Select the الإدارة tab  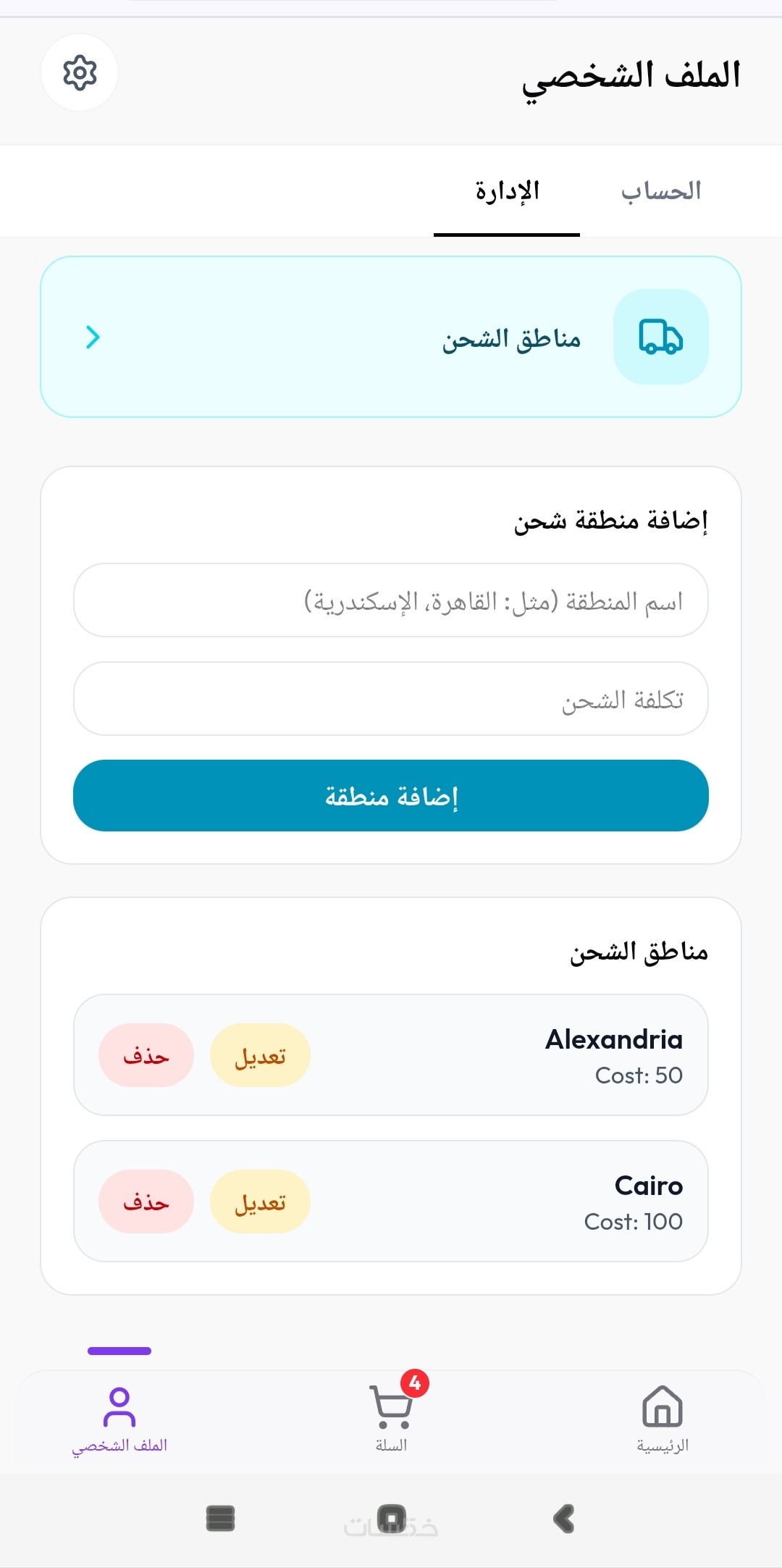point(507,192)
